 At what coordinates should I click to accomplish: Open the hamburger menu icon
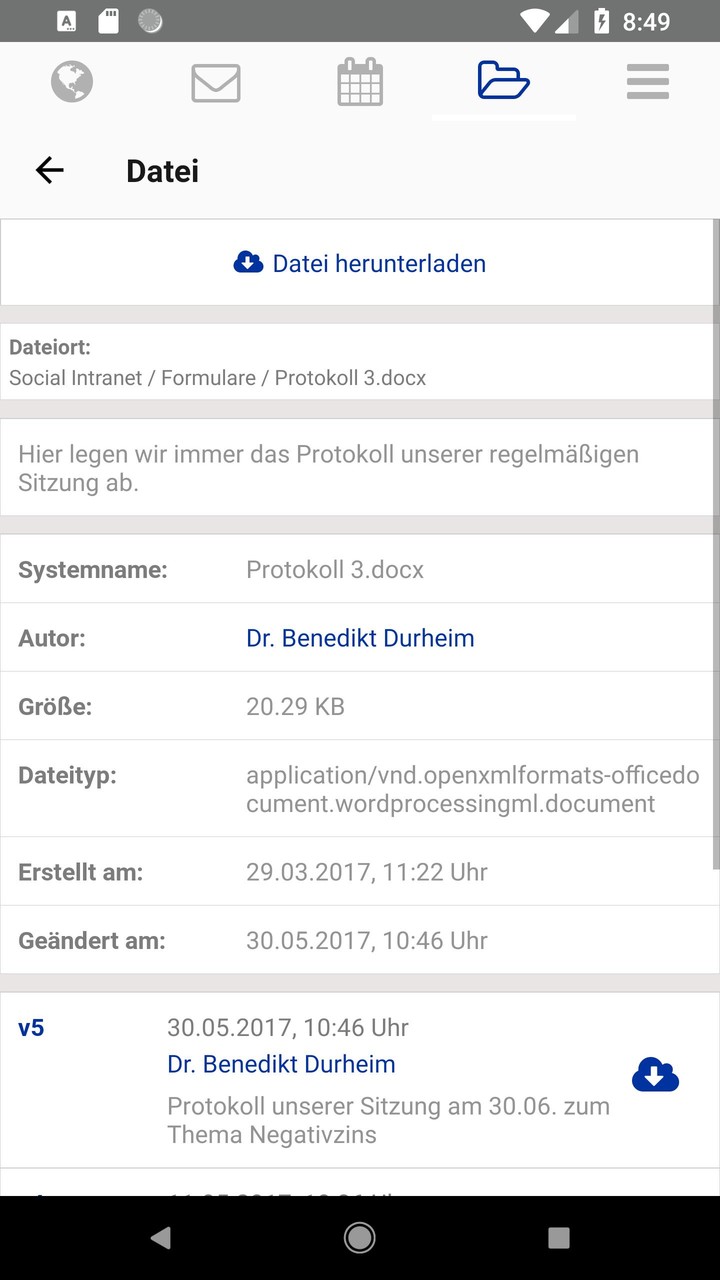click(x=647, y=82)
